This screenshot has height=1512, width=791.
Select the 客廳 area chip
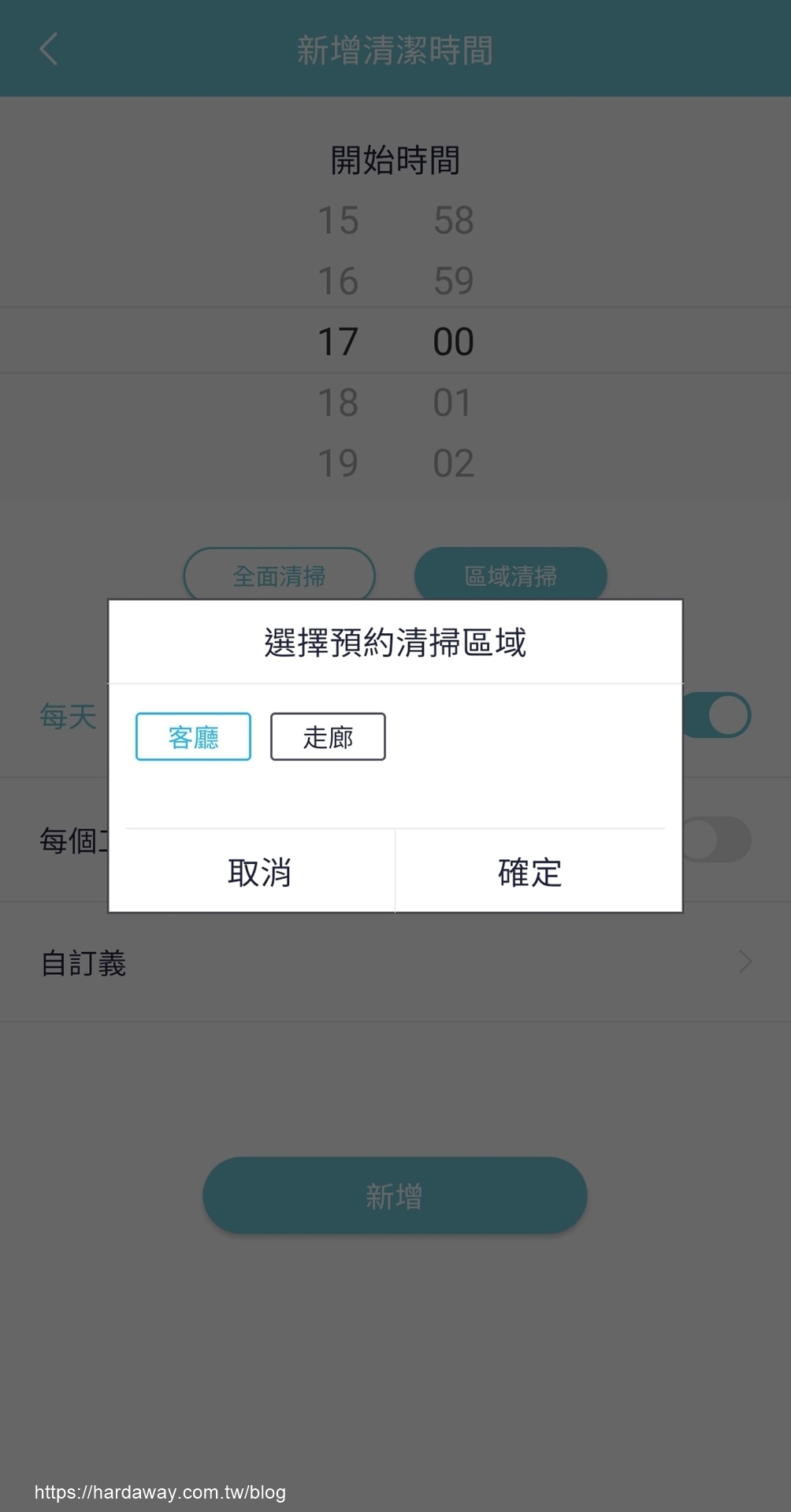[x=193, y=737]
